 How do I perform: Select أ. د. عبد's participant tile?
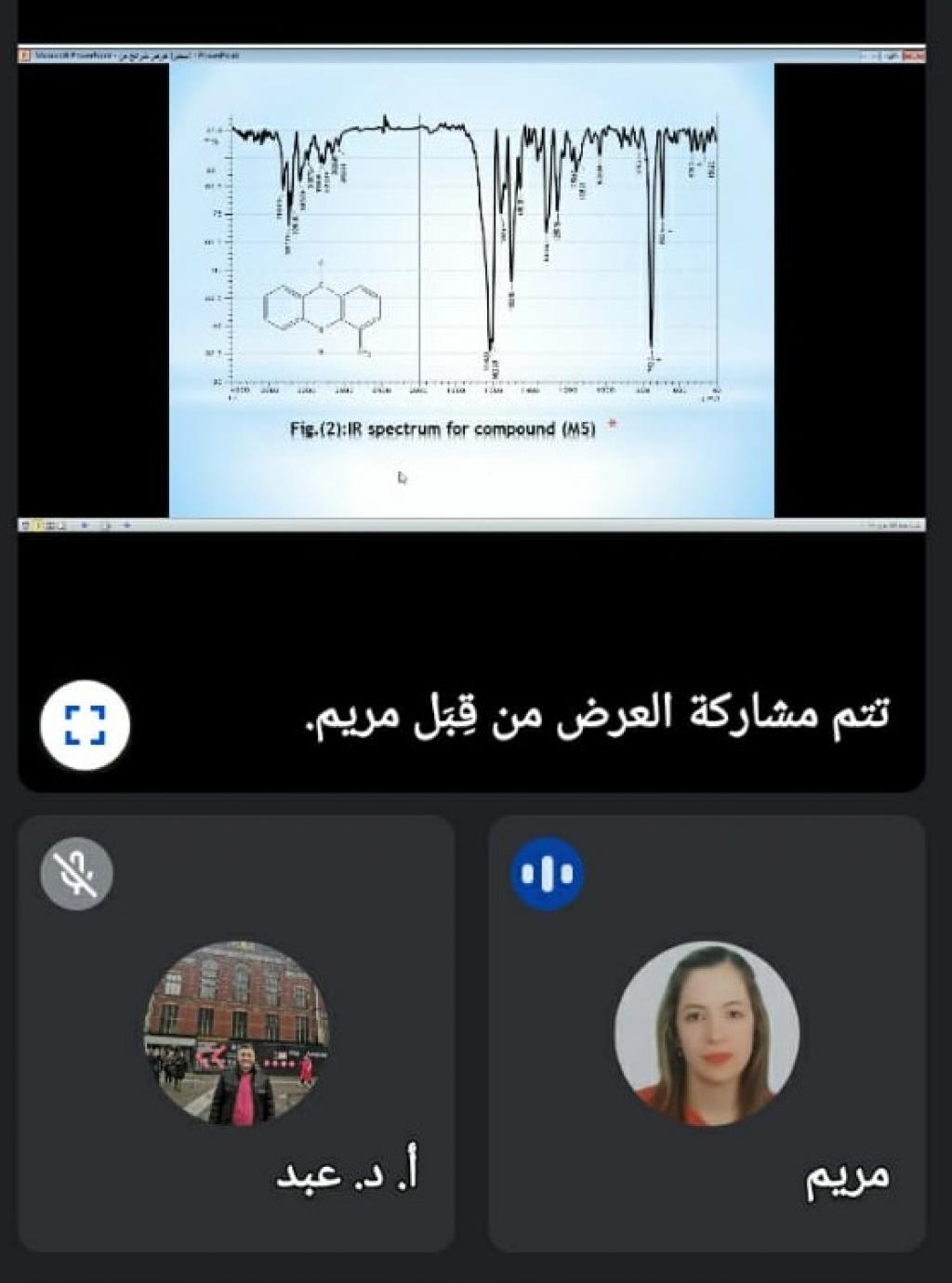tap(236, 1032)
